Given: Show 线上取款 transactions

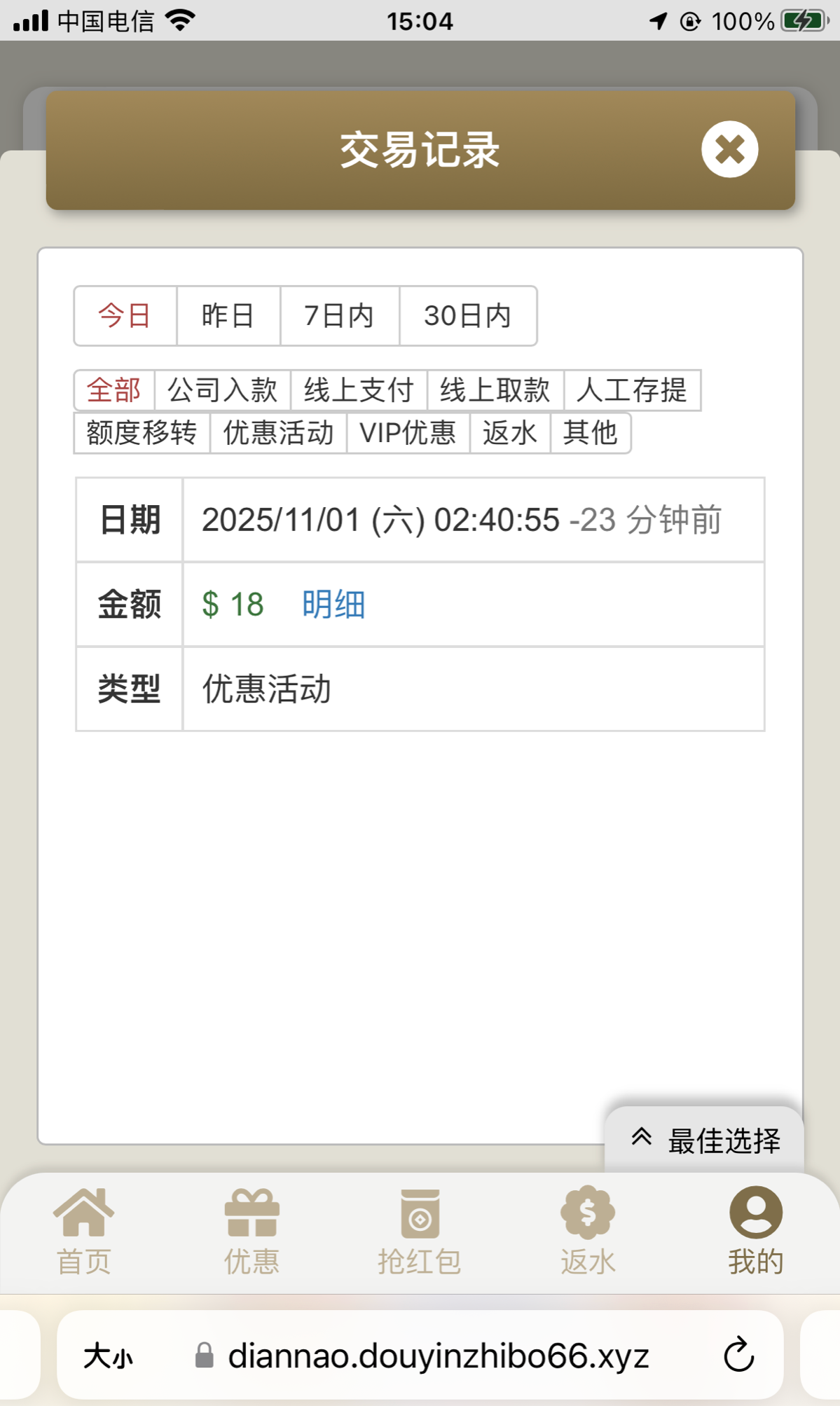Looking at the screenshot, I should [x=495, y=390].
